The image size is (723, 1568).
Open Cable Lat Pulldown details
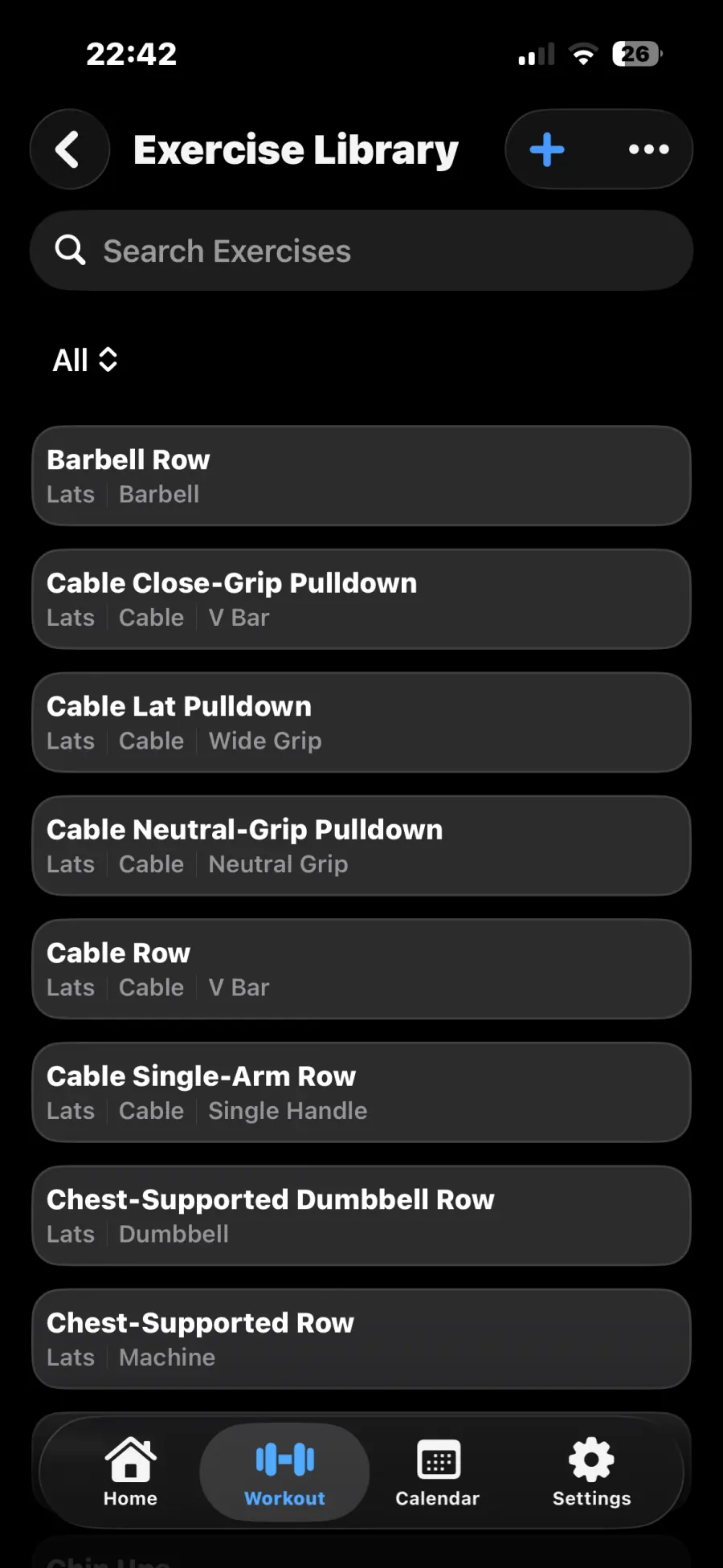pyautogui.click(x=361, y=721)
